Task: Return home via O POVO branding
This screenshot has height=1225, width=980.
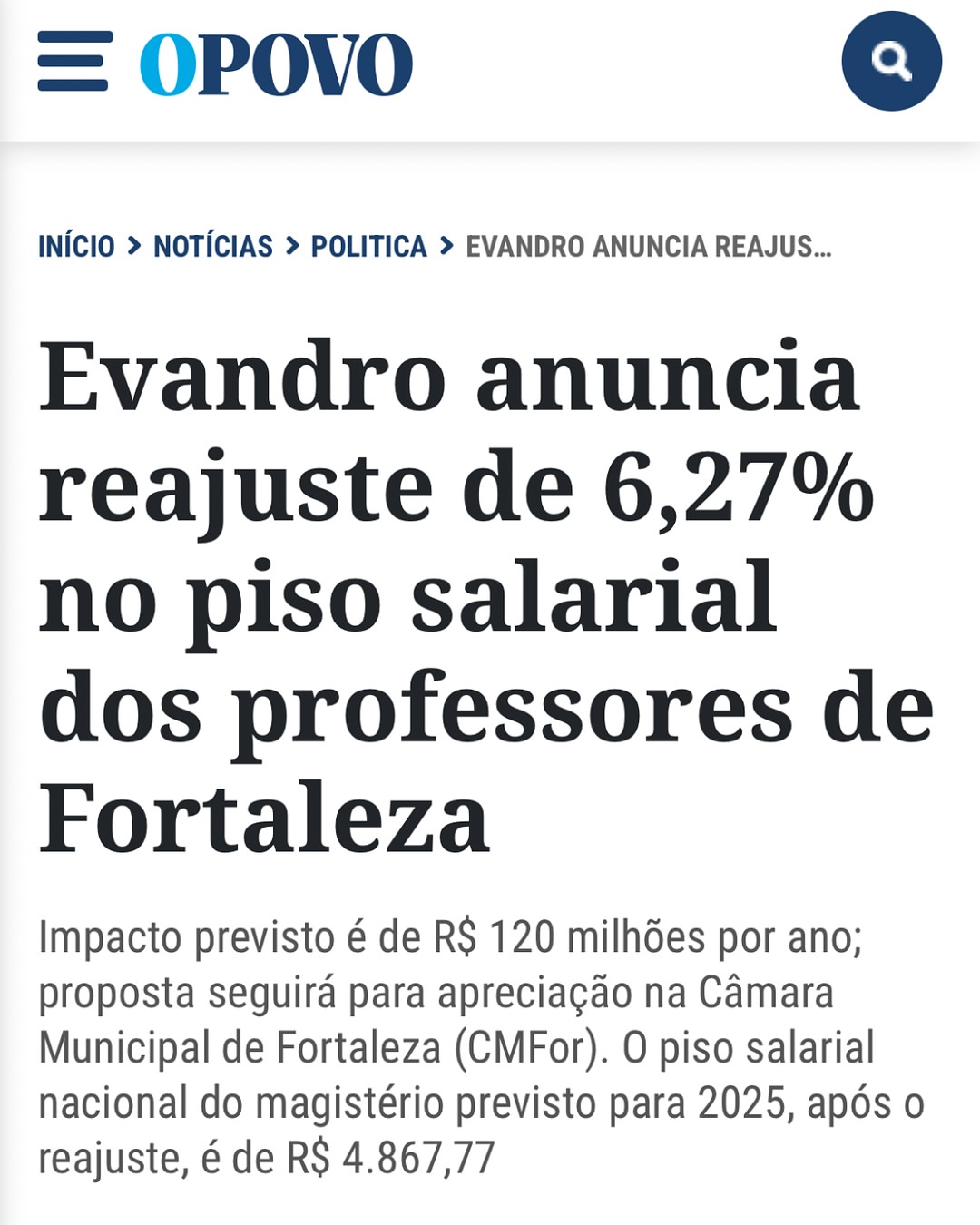Action: pyautogui.click(x=272, y=59)
